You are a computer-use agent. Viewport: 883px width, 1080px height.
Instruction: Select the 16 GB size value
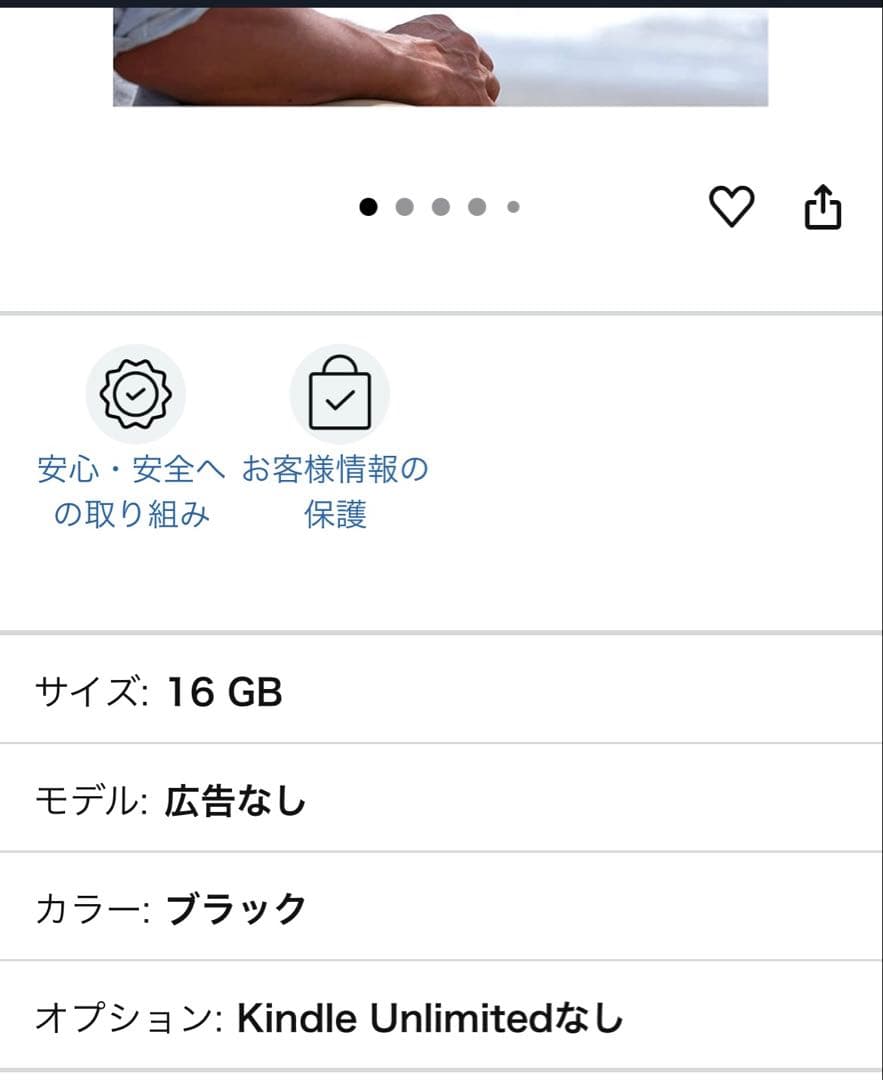222,692
